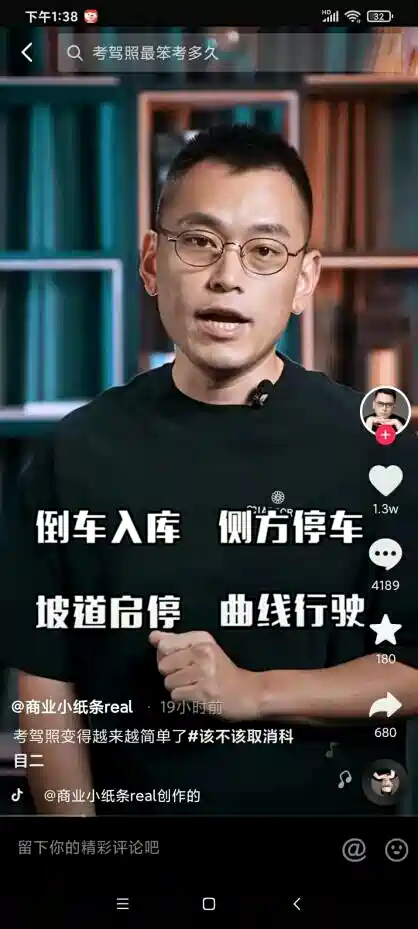Screen dimensions: 418x929
Task: Tap the comment field 留下你的精彩评论吧
Action: coord(89,847)
